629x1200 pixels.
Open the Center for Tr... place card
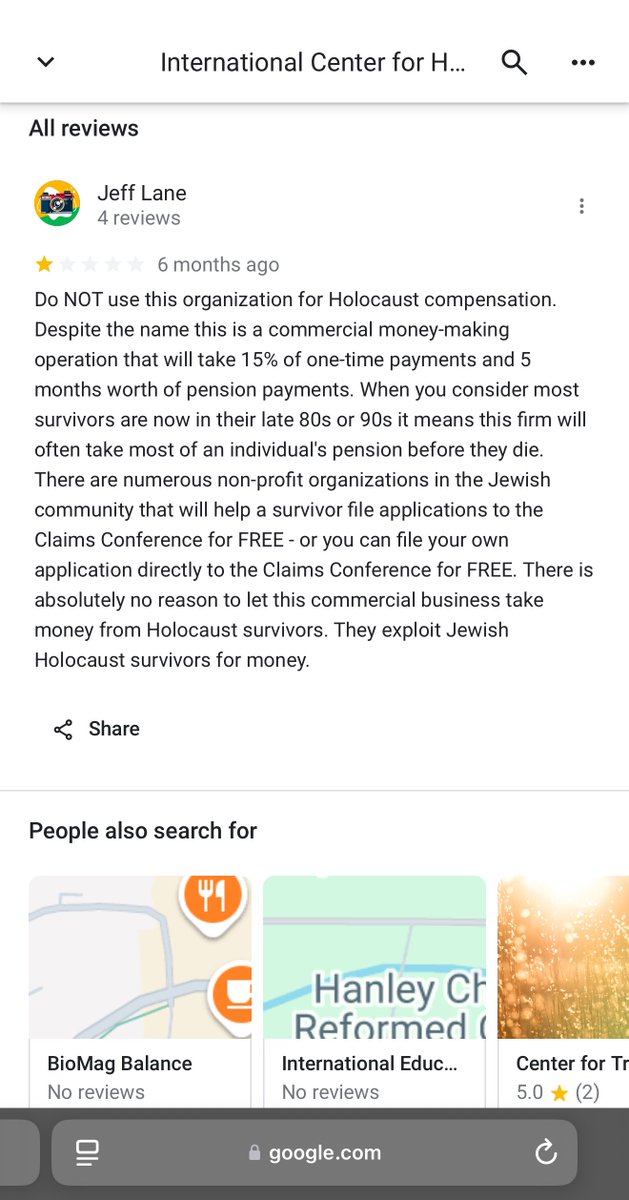(x=562, y=990)
